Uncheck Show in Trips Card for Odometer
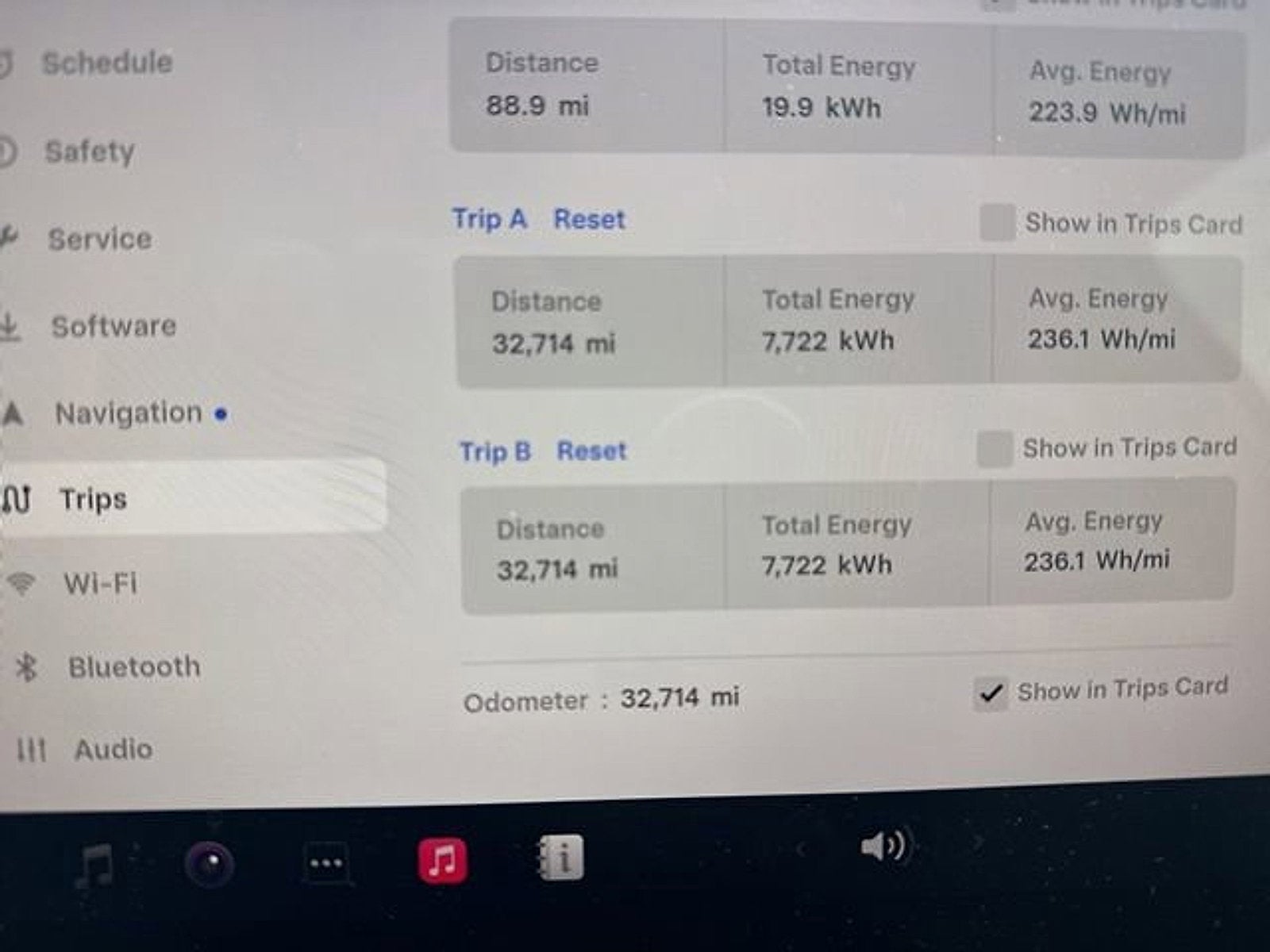The width and height of the screenshot is (1270, 952). pos(991,693)
